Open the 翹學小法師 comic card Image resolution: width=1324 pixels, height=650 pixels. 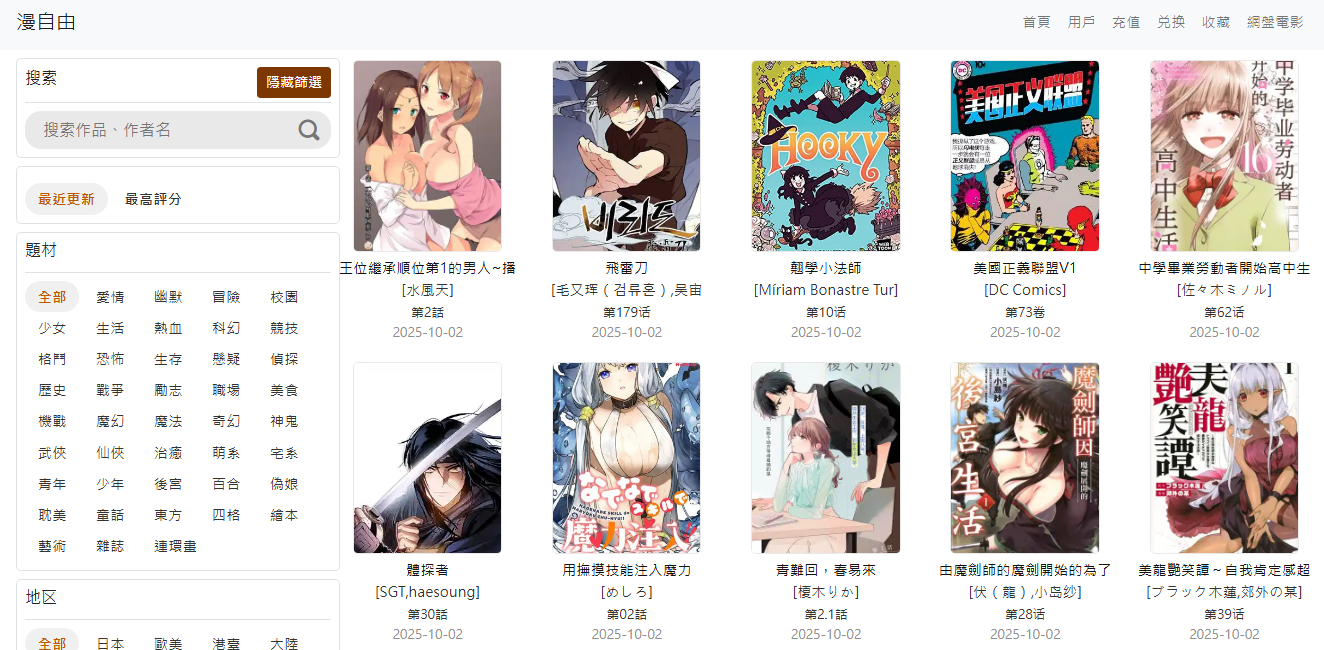click(x=825, y=156)
